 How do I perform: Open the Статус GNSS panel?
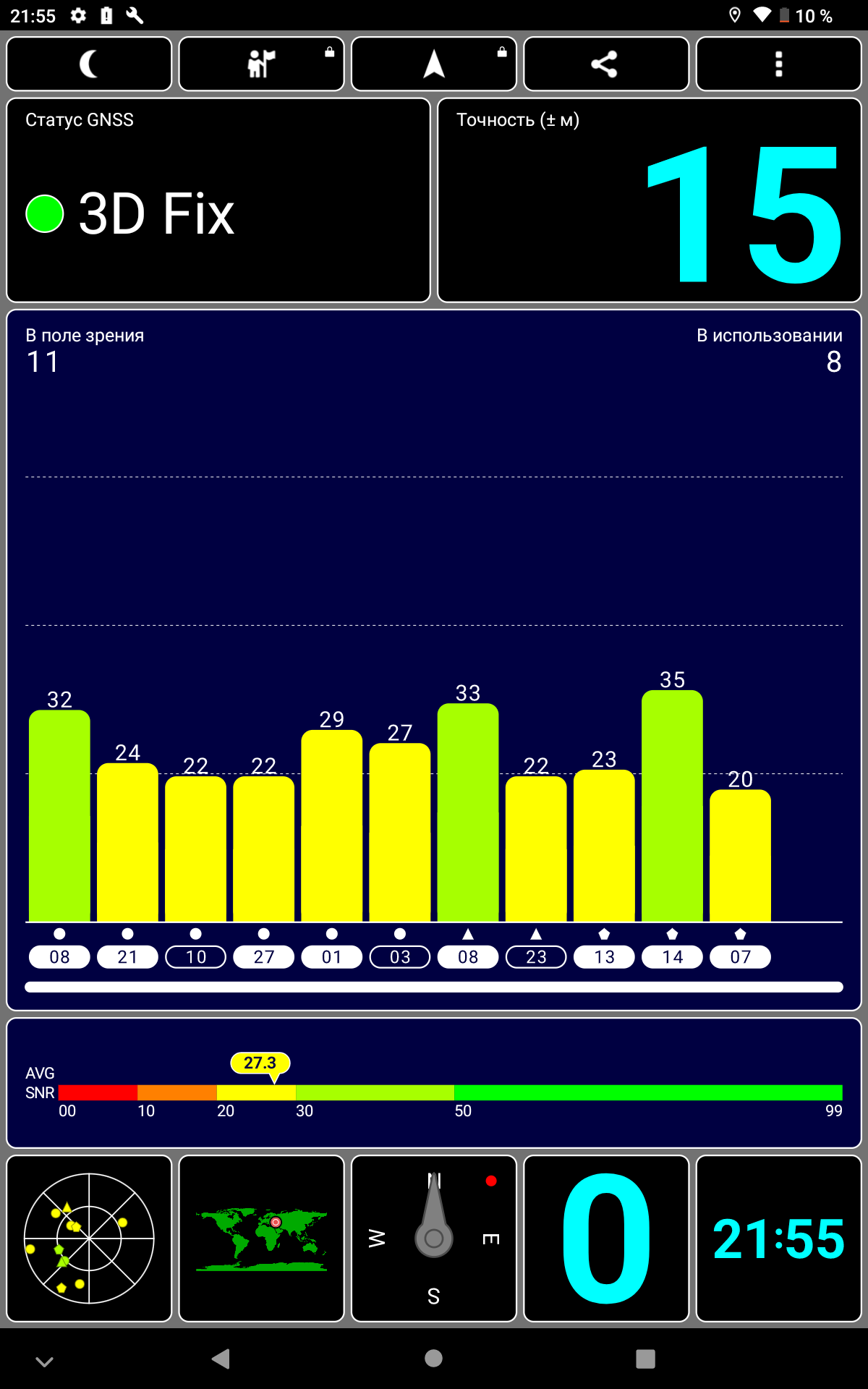[x=218, y=200]
